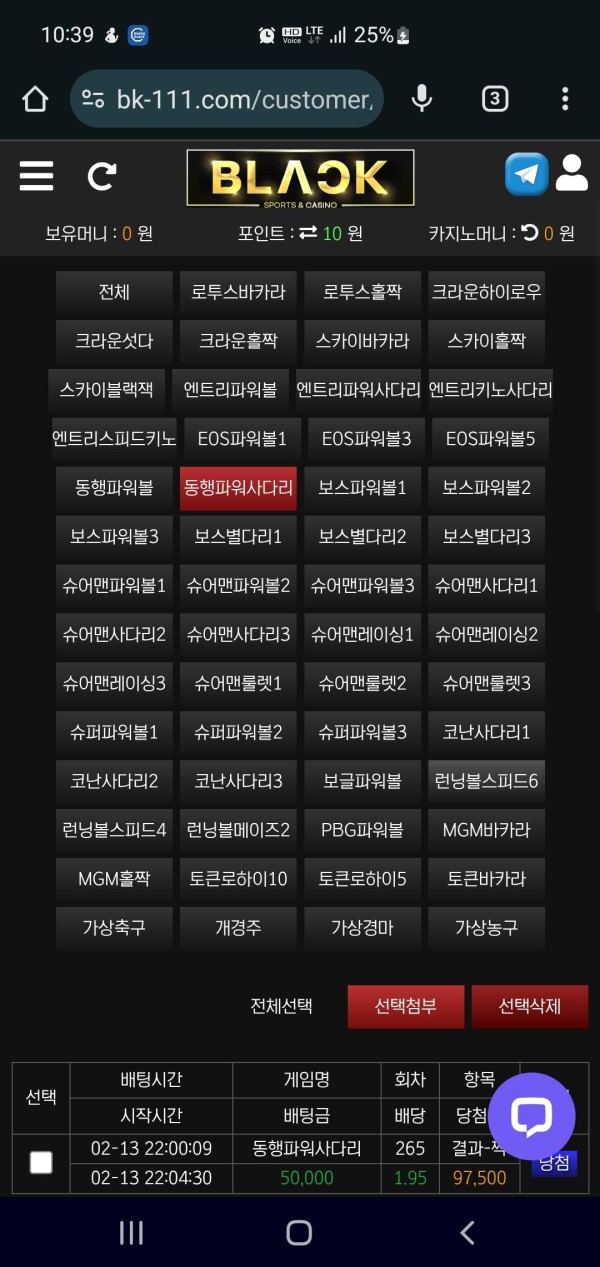600x1267 pixels.
Task: Show 슈어맨룰렛2 bets
Action: tap(362, 684)
